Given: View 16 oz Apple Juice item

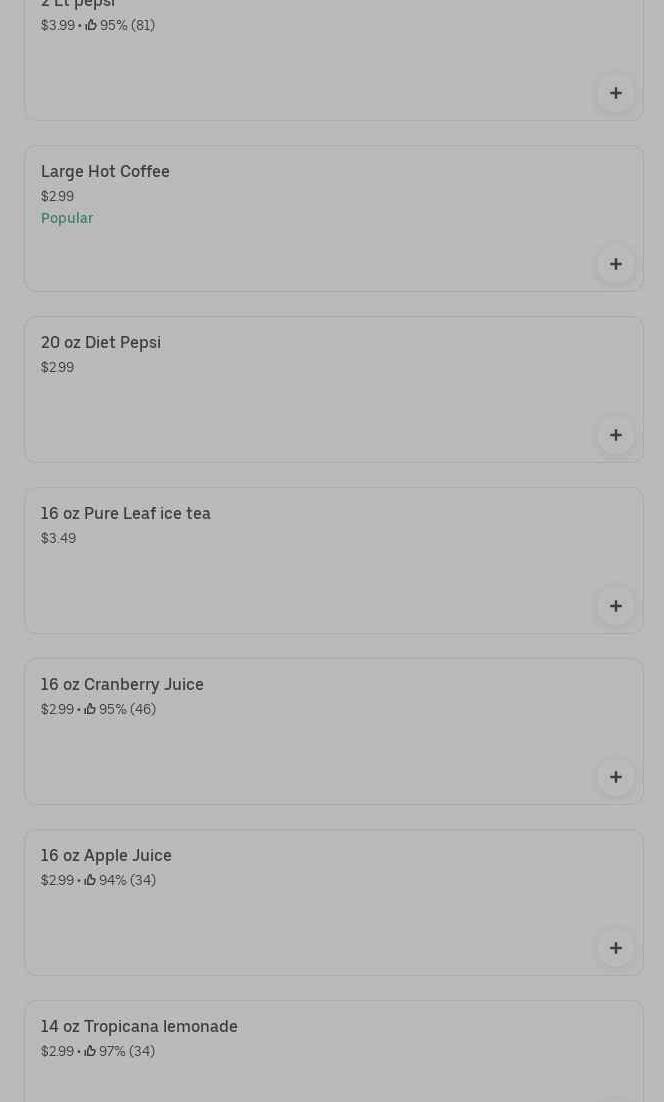Looking at the screenshot, I should (x=334, y=902).
